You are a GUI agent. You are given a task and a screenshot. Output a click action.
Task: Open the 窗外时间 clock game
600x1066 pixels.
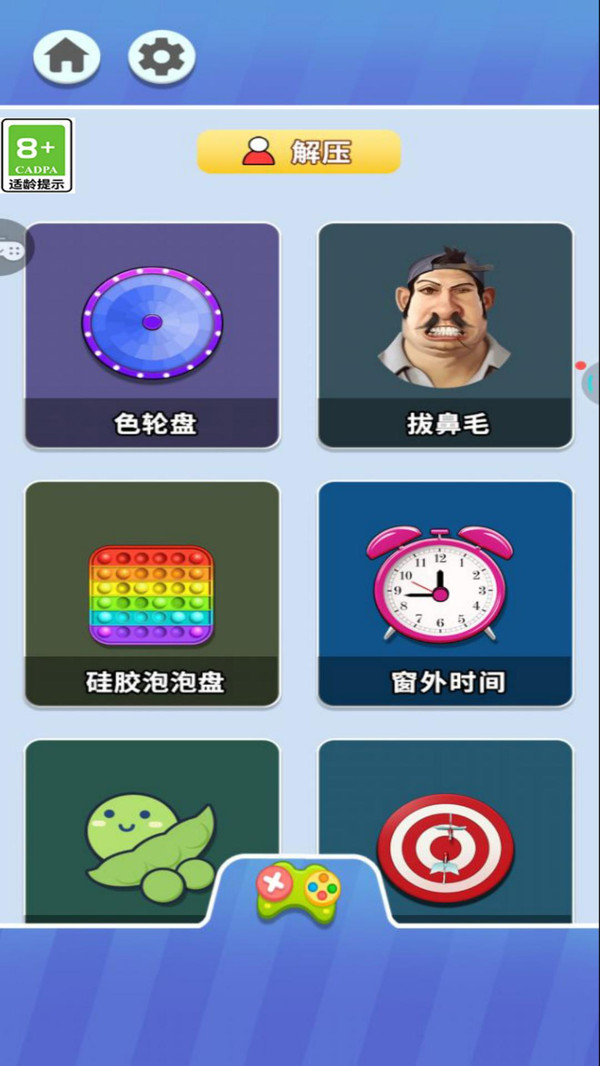pos(445,594)
